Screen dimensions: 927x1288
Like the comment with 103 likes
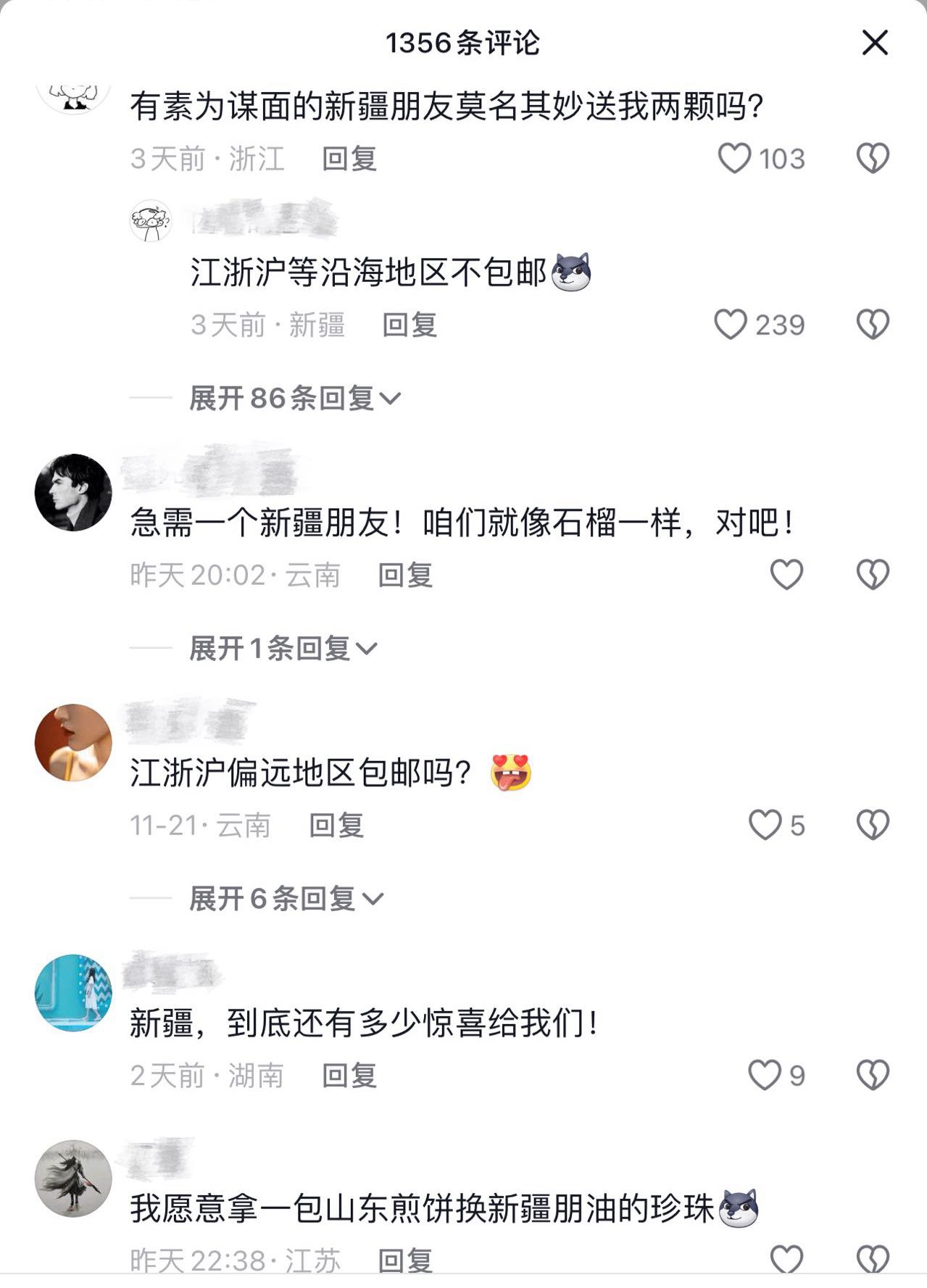point(734,158)
